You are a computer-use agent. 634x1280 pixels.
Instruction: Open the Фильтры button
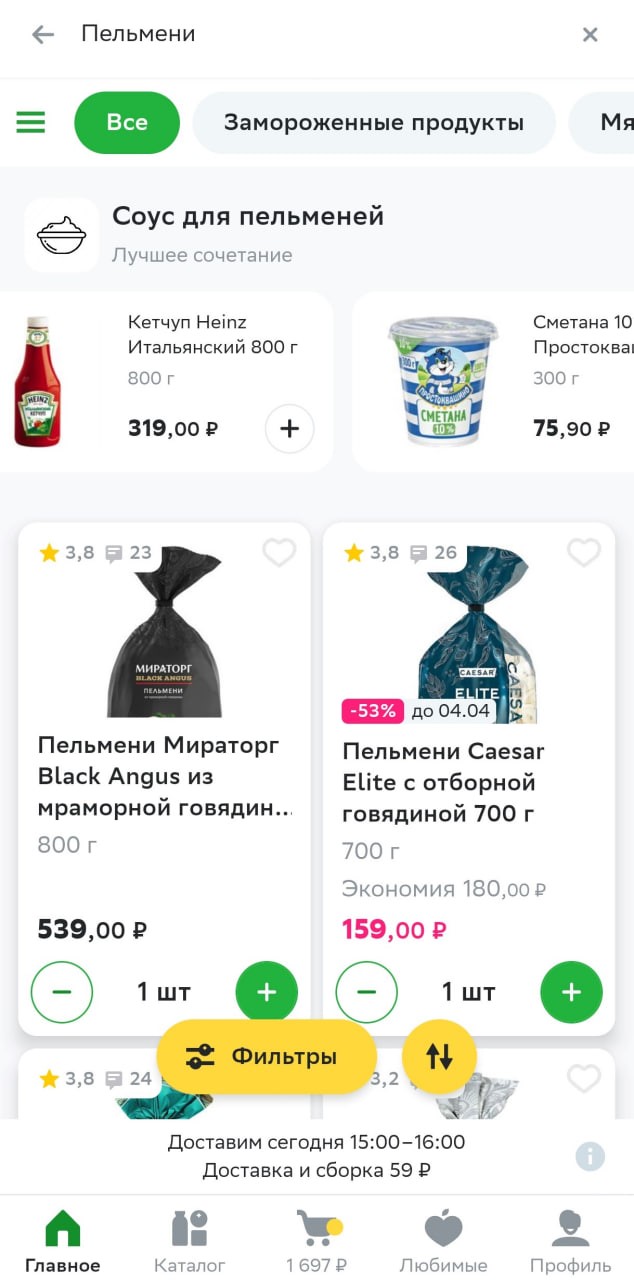(266, 1057)
